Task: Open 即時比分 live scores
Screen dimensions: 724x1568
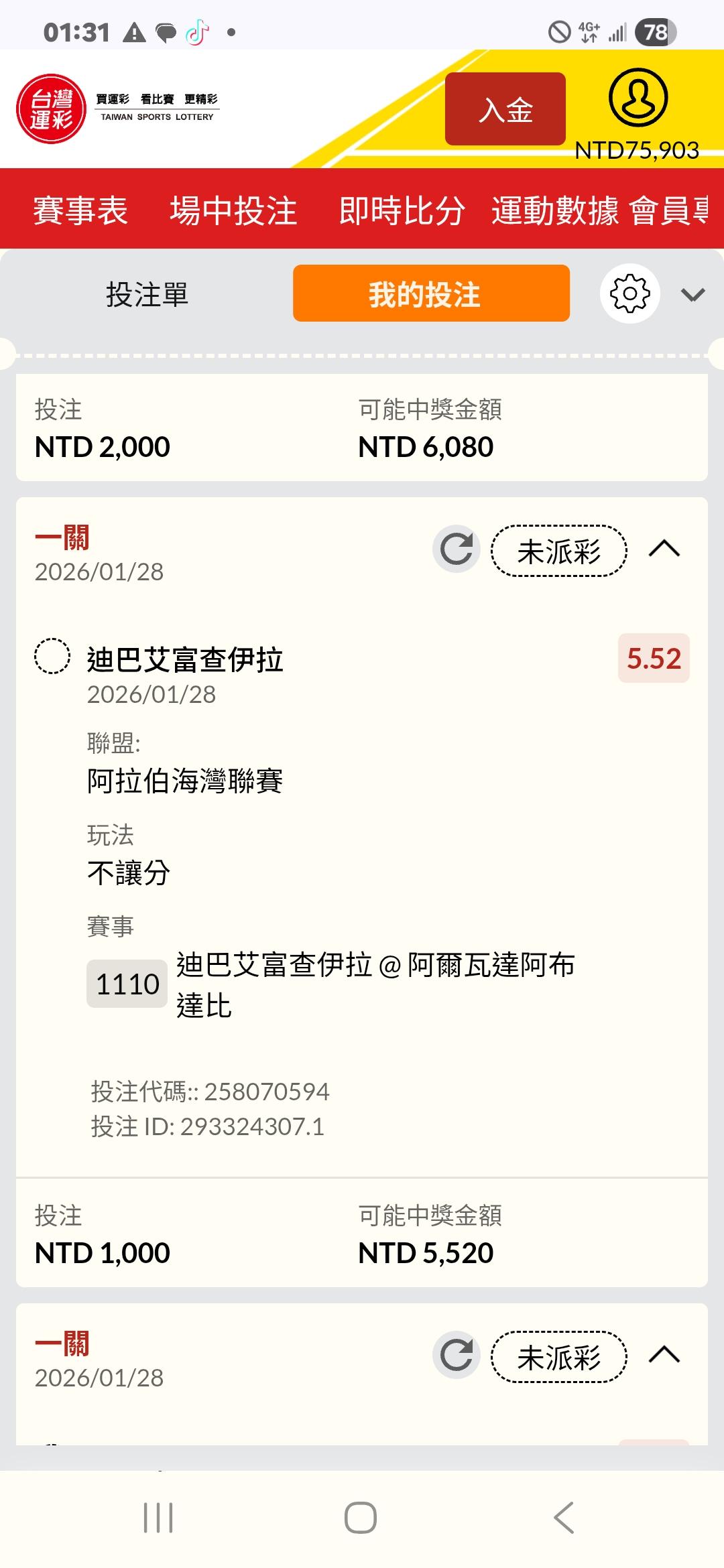Action: (402, 210)
